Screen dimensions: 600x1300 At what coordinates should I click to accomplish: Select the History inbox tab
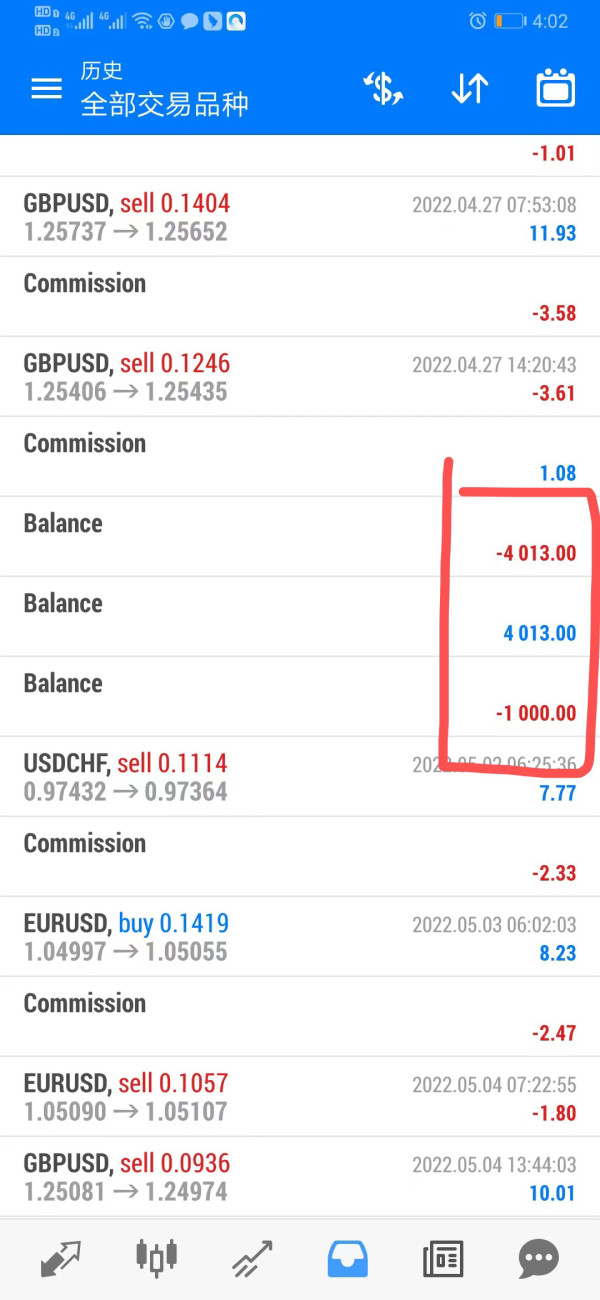(x=348, y=1258)
